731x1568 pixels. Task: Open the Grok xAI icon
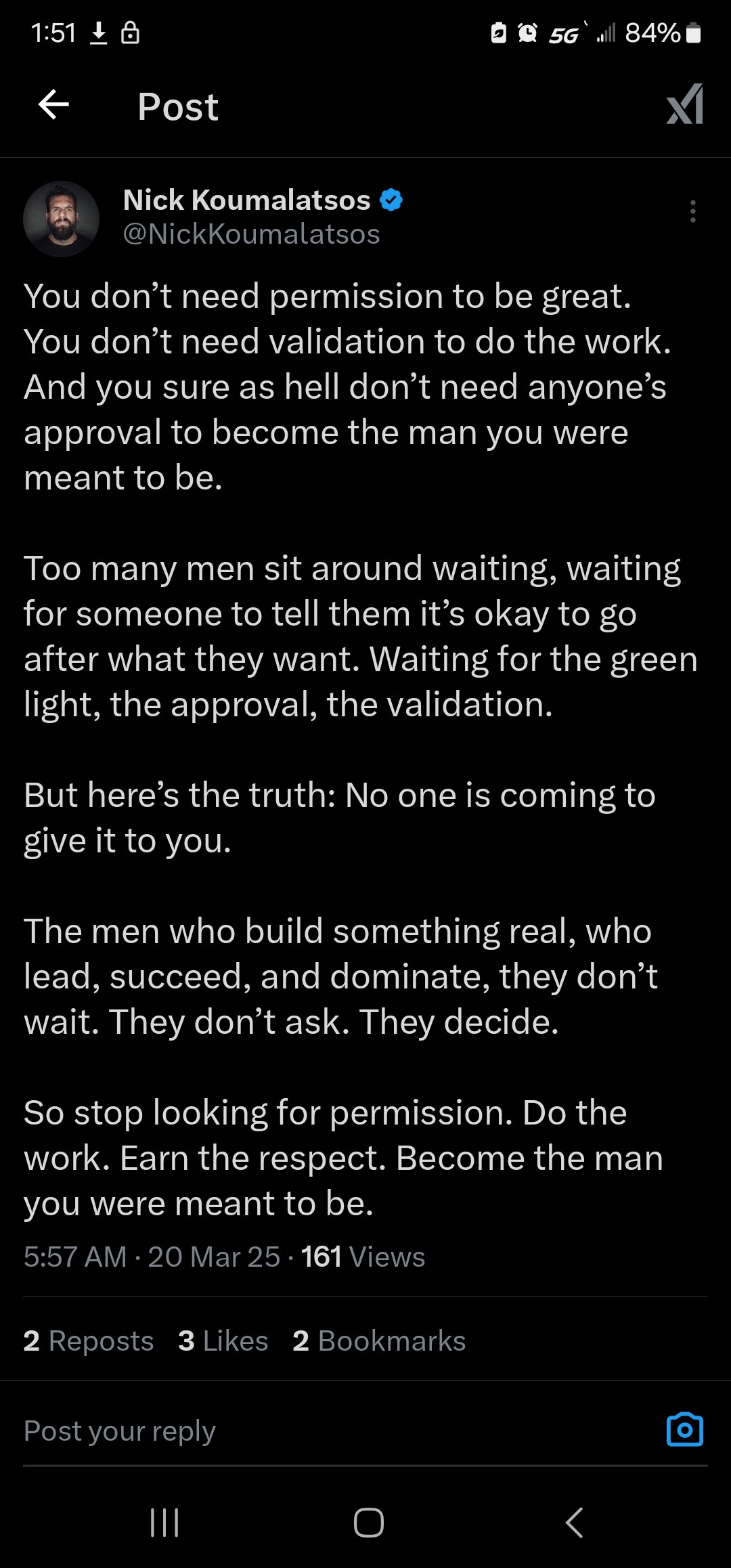pos(684,105)
